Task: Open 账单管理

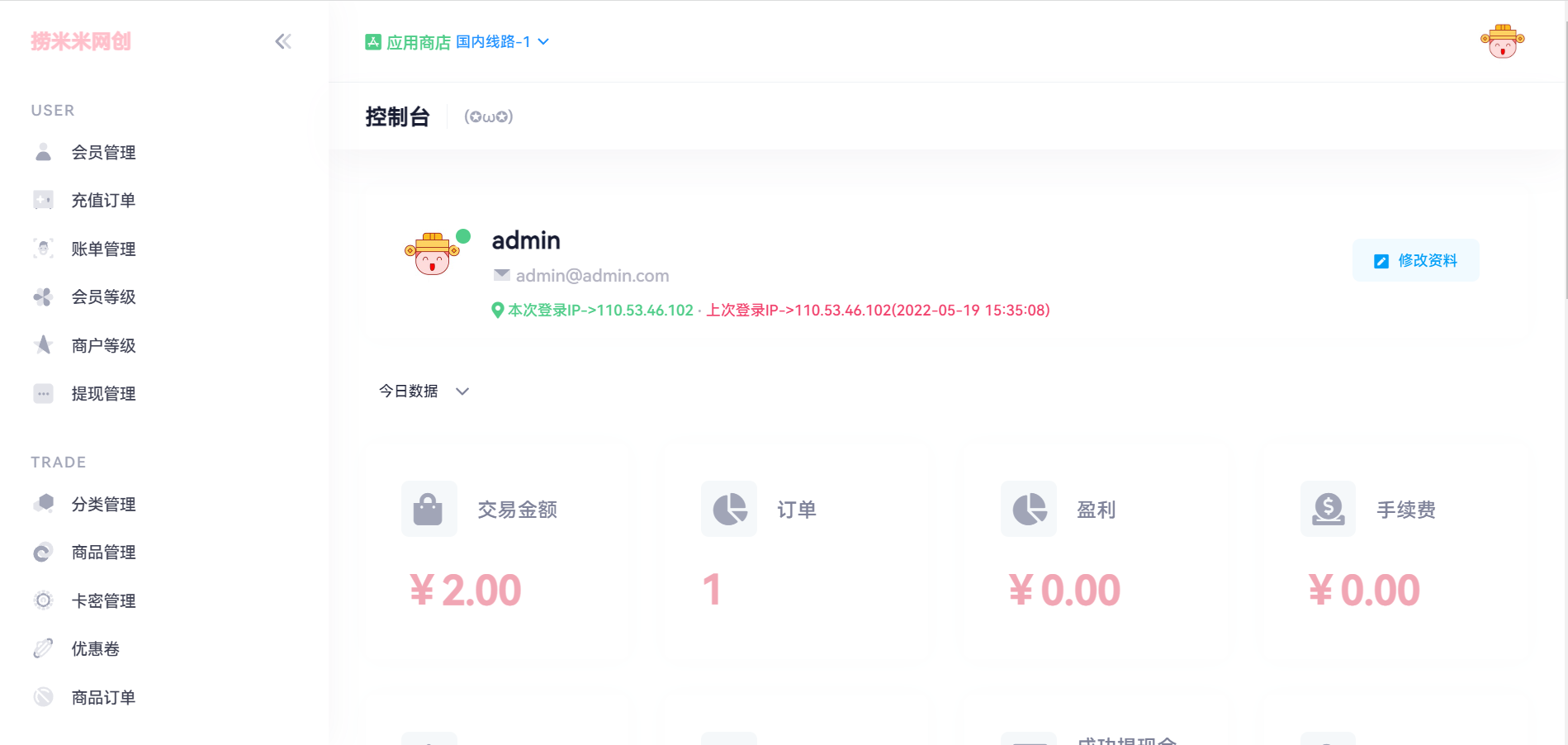Action: [103, 249]
